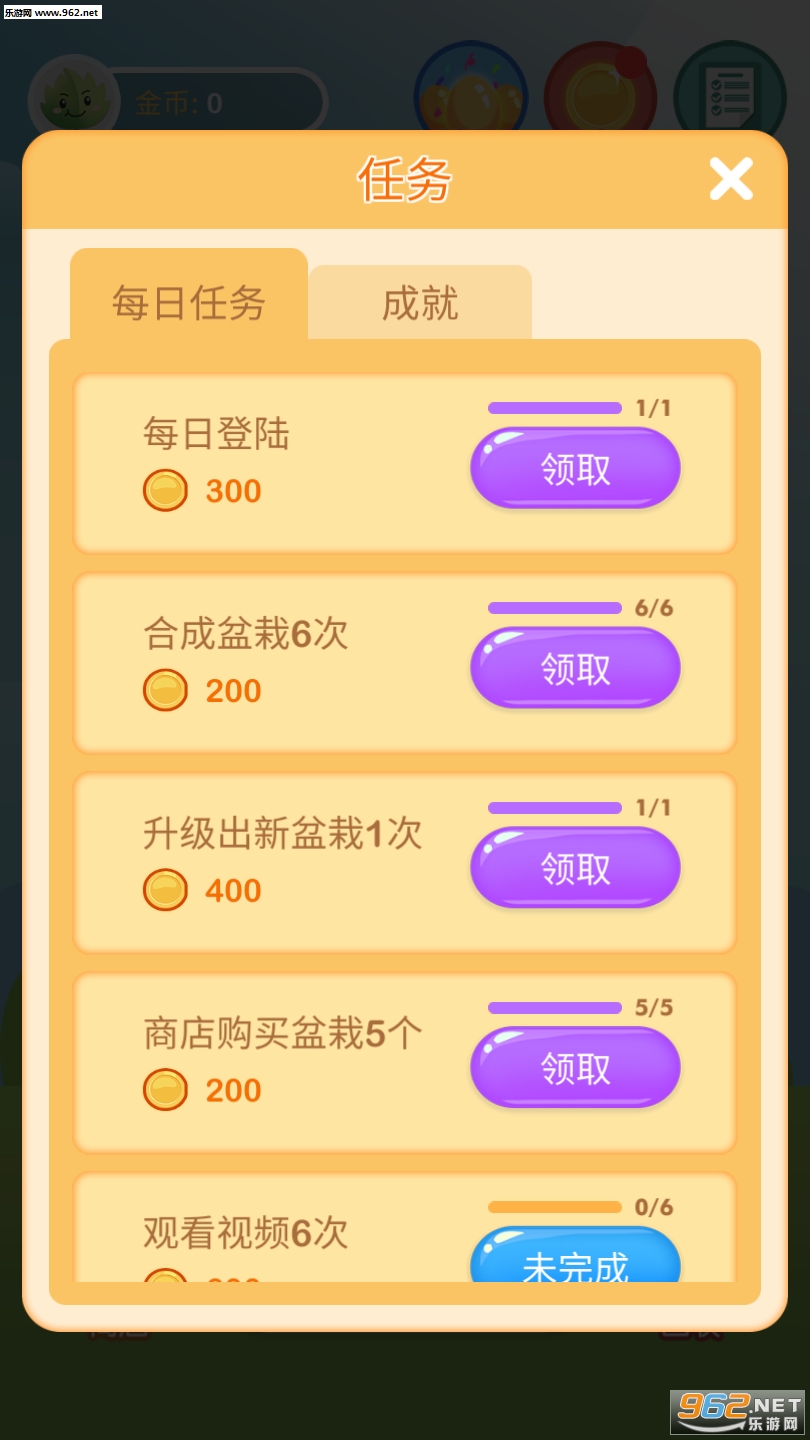This screenshot has height=1440, width=810.
Task: Claim reward for 合成盆栽6次
Action: tap(575, 668)
